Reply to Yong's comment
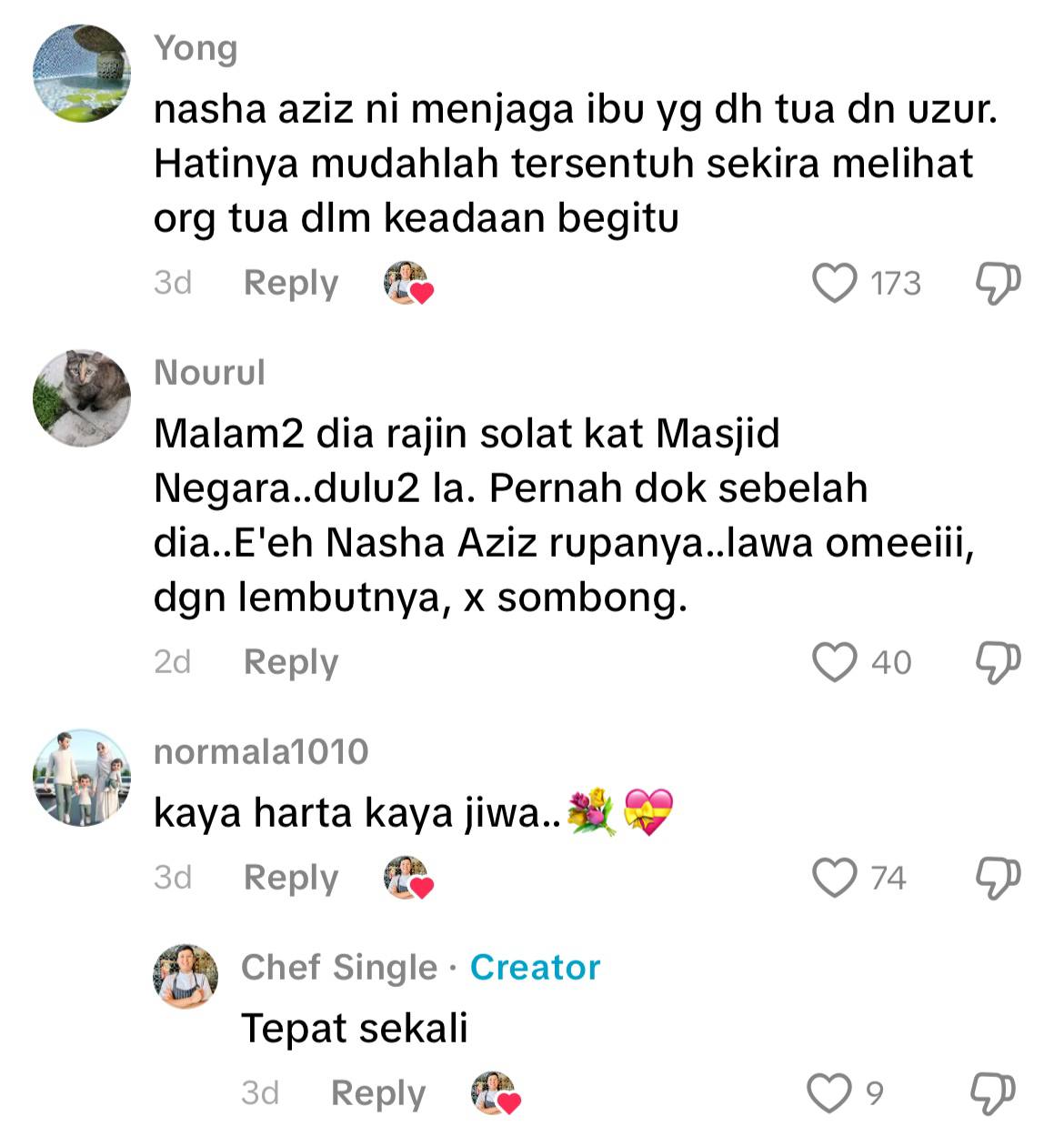Image resolution: width=1064 pixels, height=1136 pixels. [290, 283]
